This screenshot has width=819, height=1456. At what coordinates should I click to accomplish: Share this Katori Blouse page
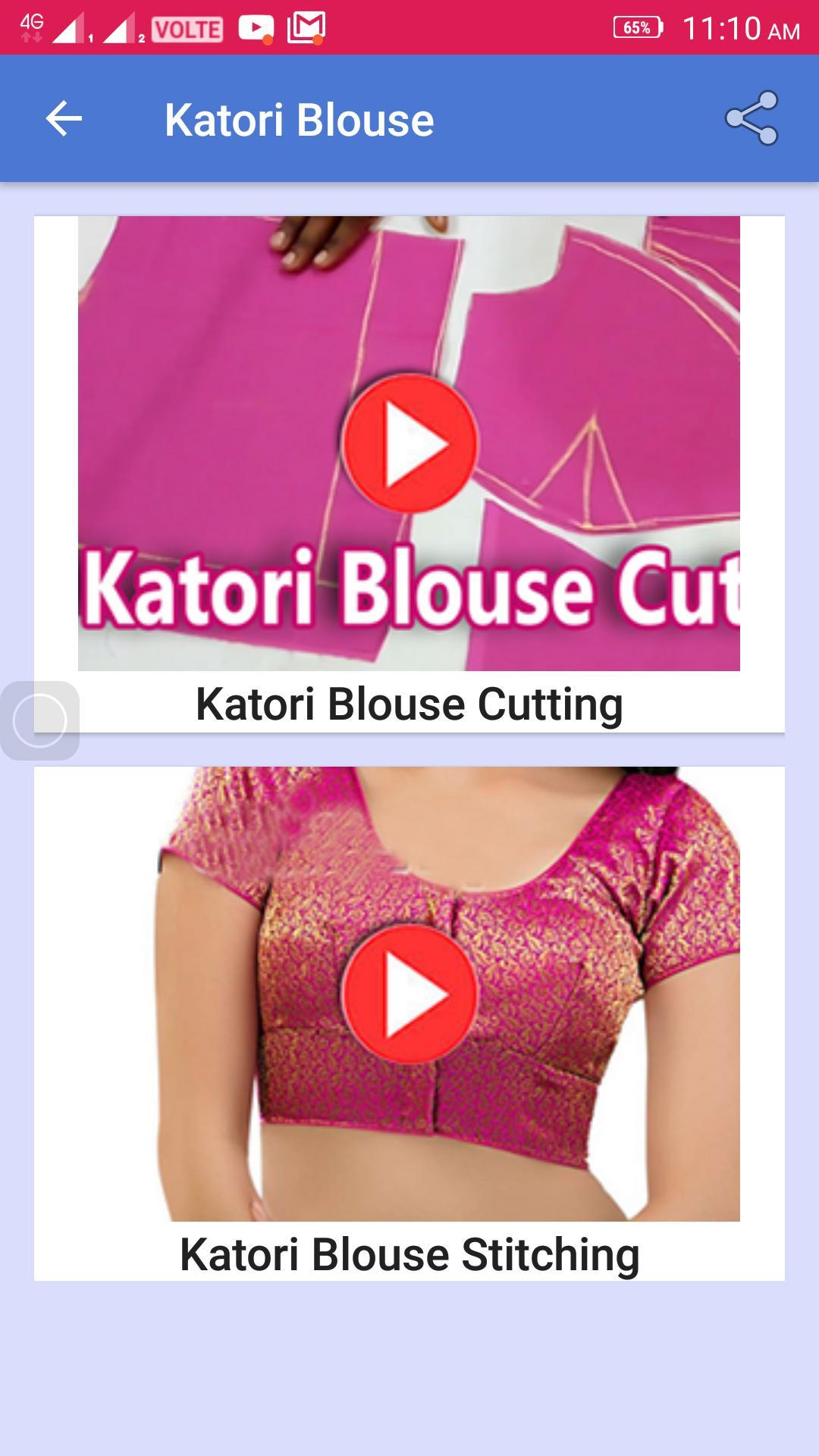click(752, 118)
